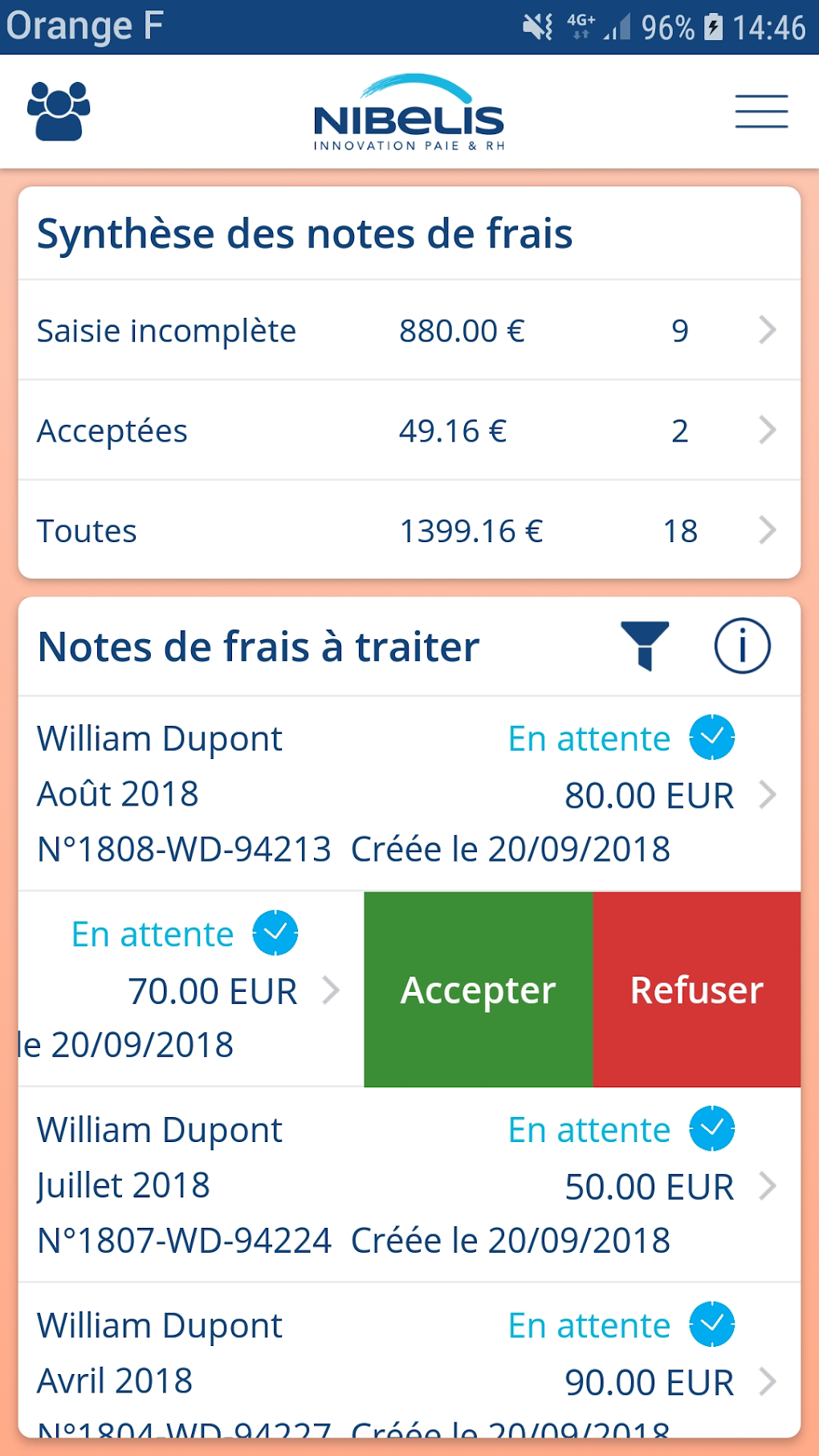Open the team members icon
819x1456 pixels.
59,111
